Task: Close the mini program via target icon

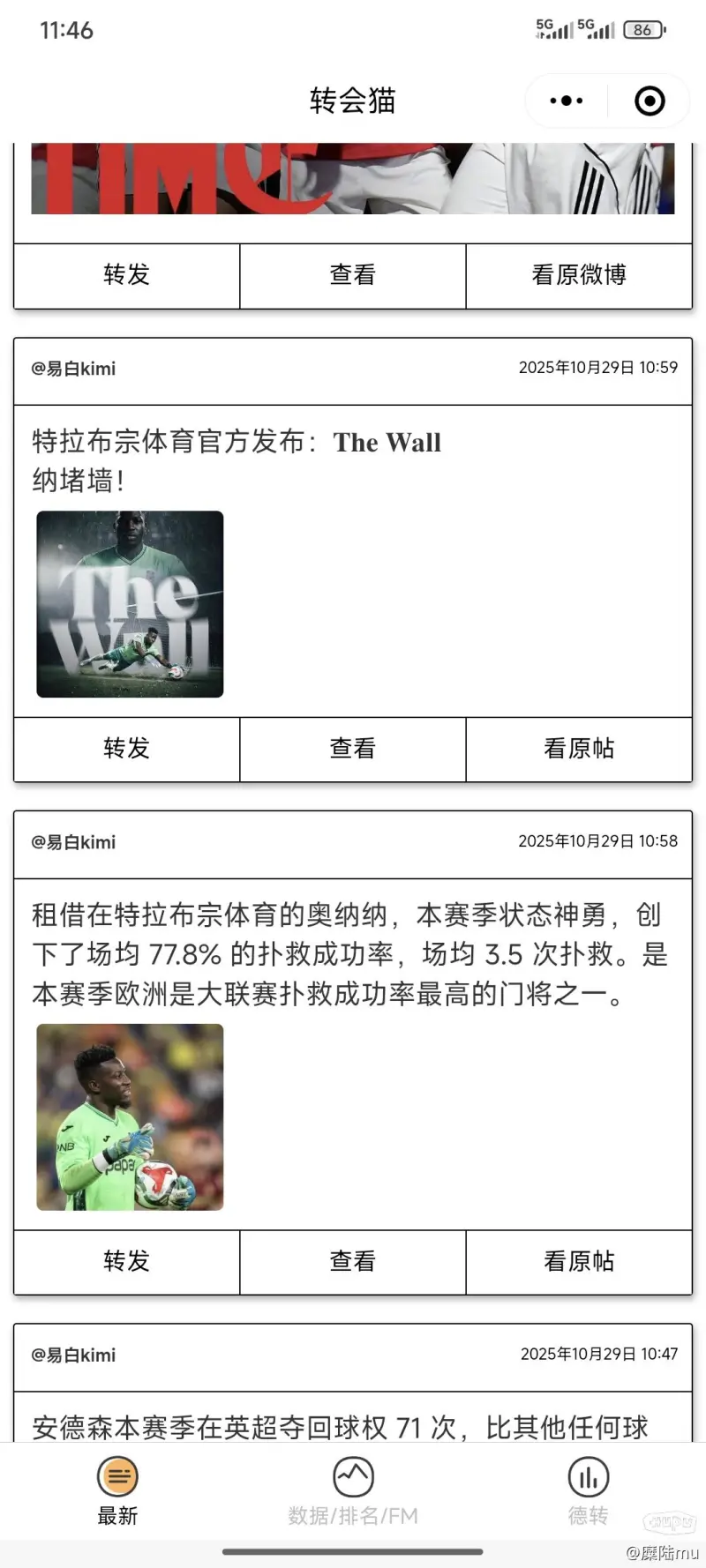Action: coord(650,101)
